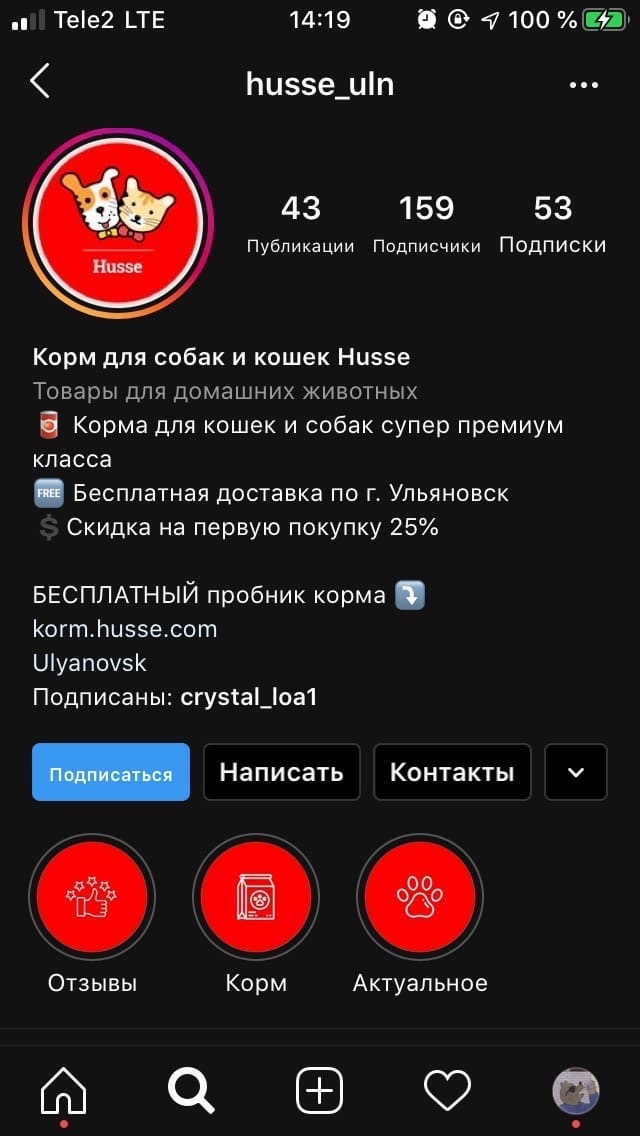Image resolution: width=640 pixels, height=1136 pixels.
Task: Switch to the Search tab
Action: click(x=191, y=1090)
